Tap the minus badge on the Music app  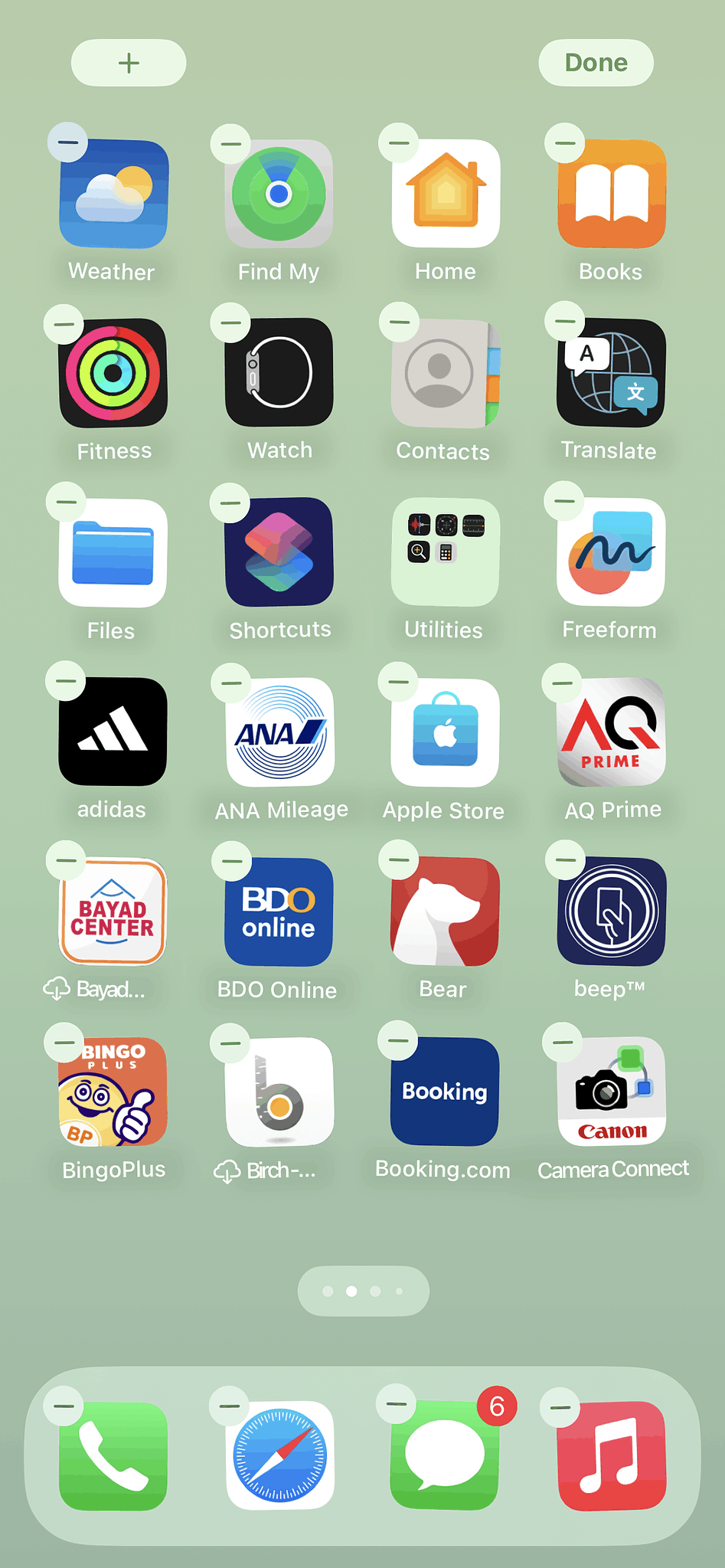tap(560, 1408)
